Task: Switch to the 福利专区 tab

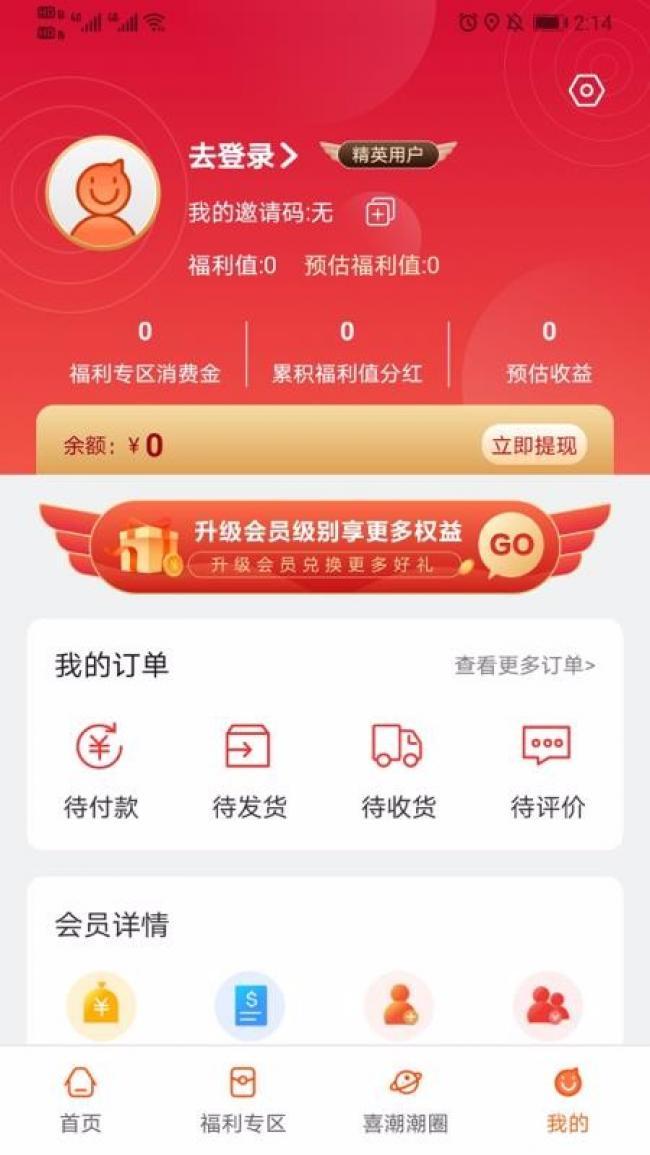Action: click(243, 1100)
